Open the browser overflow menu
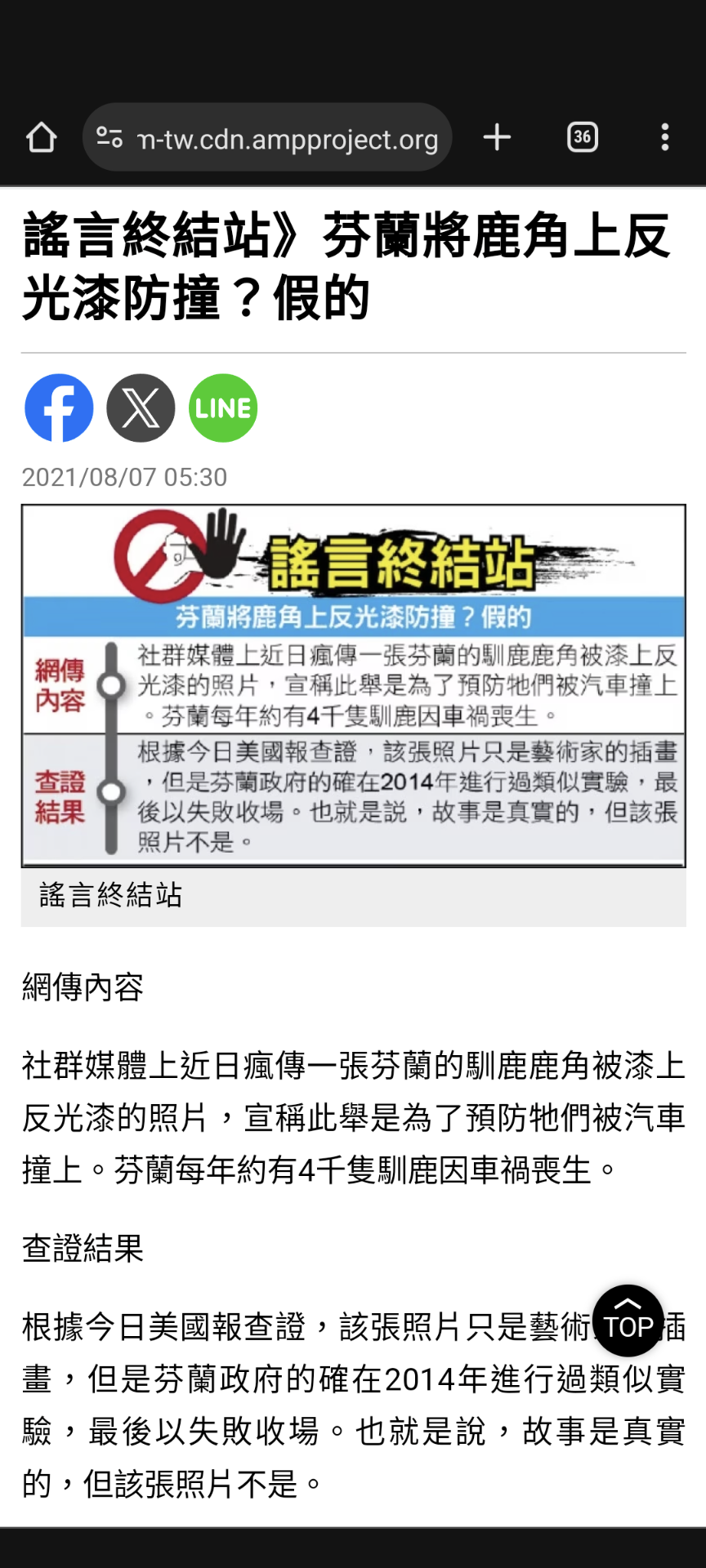Image resolution: width=706 pixels, height=1568 pixels. click(x=665, y=137)
